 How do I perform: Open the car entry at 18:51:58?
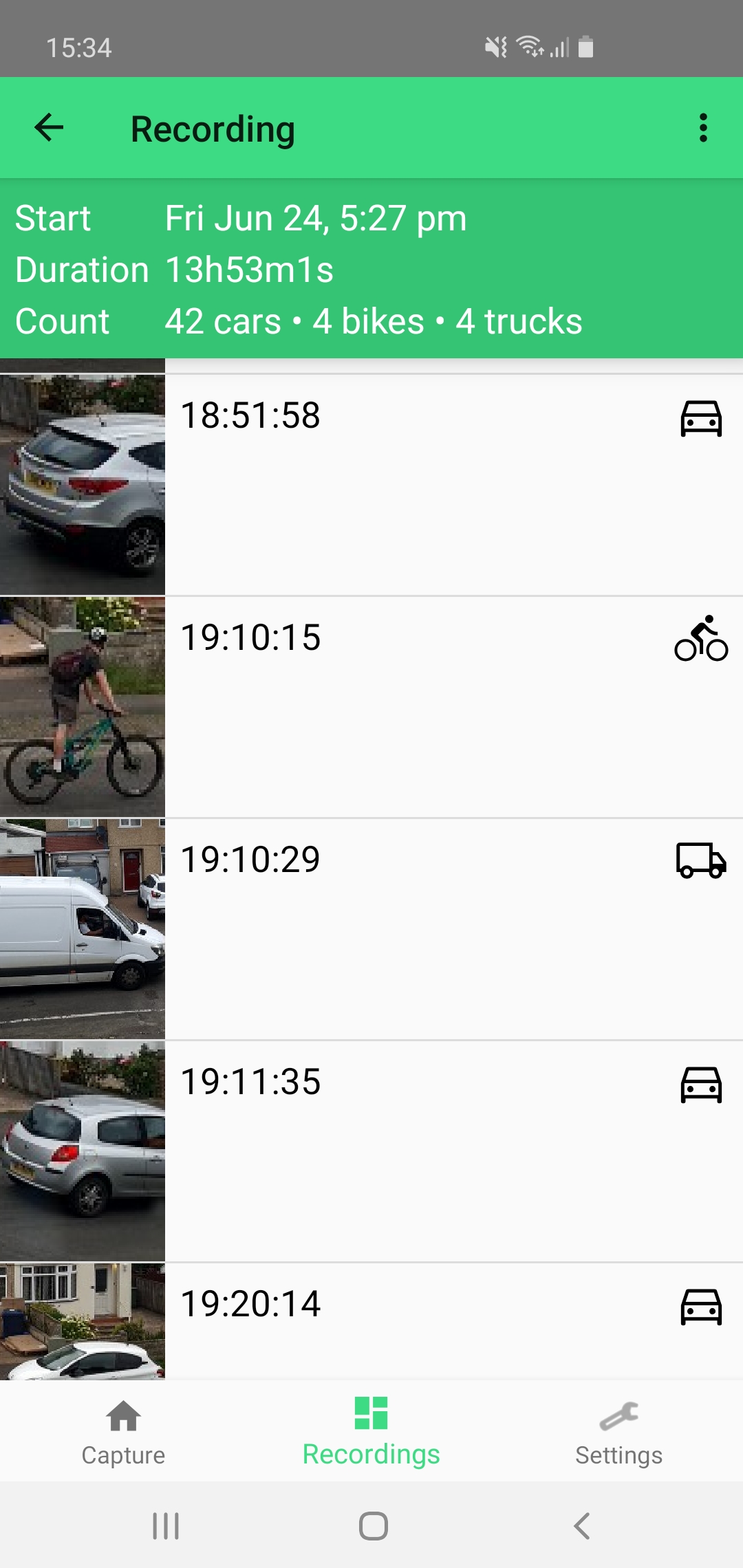[x=371, y=485]
